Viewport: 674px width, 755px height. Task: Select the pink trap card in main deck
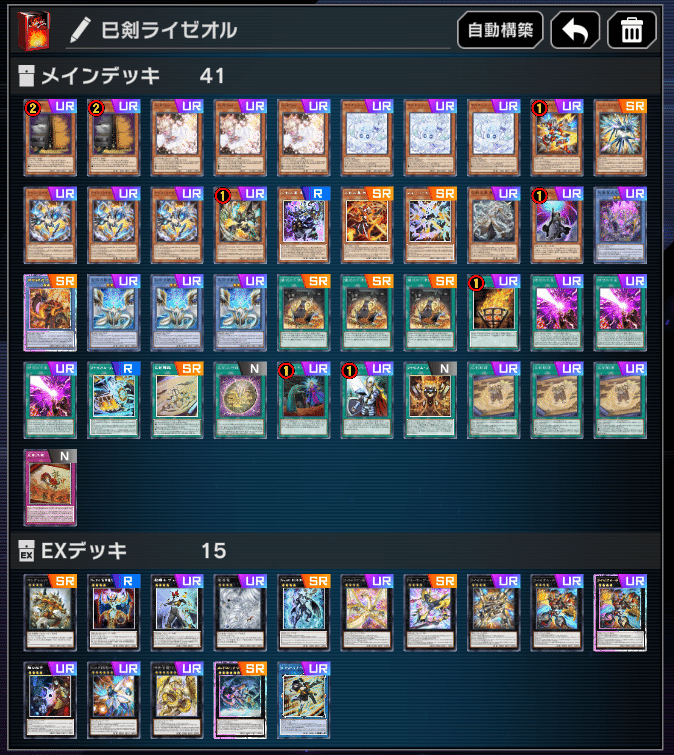(x=49, y=487)
